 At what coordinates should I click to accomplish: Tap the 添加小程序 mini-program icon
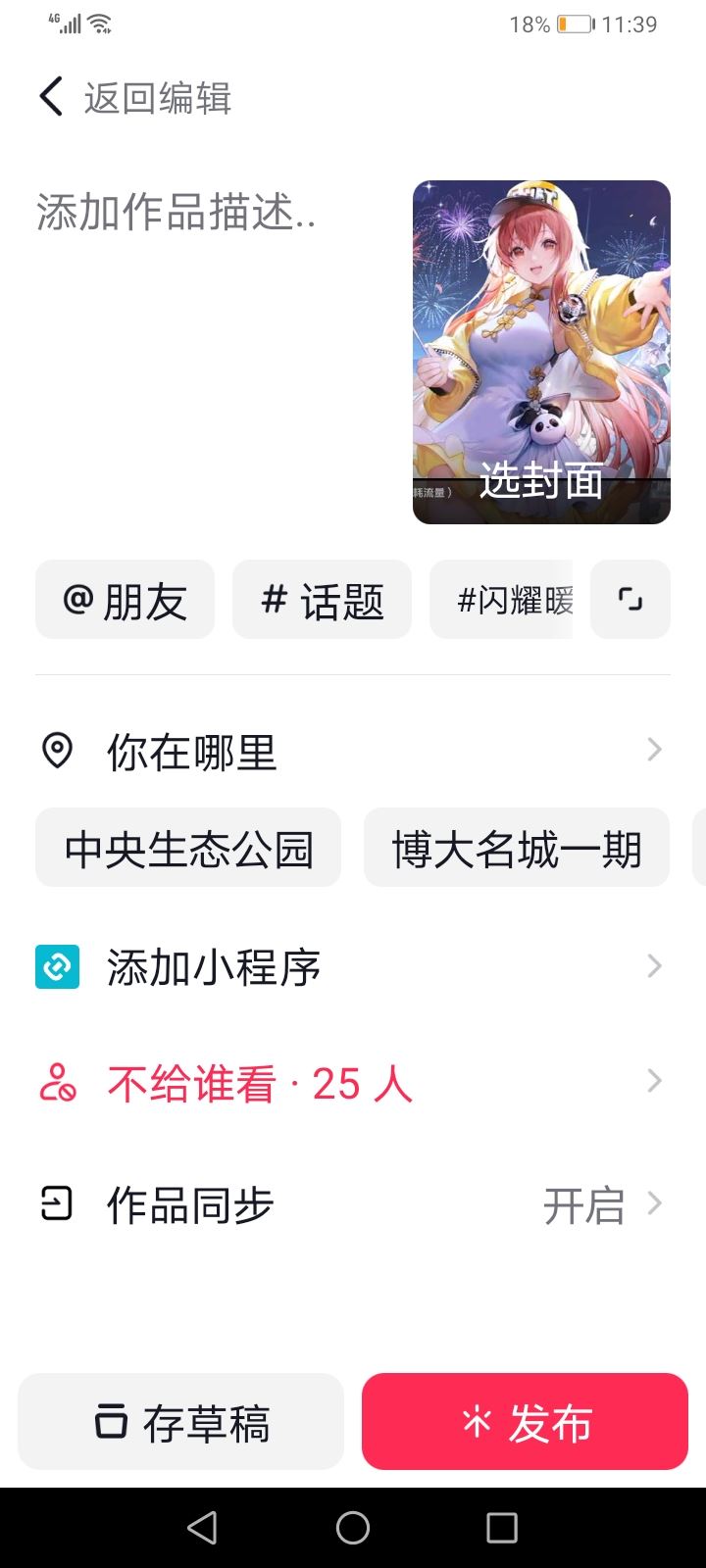click(x=57, y=966)
